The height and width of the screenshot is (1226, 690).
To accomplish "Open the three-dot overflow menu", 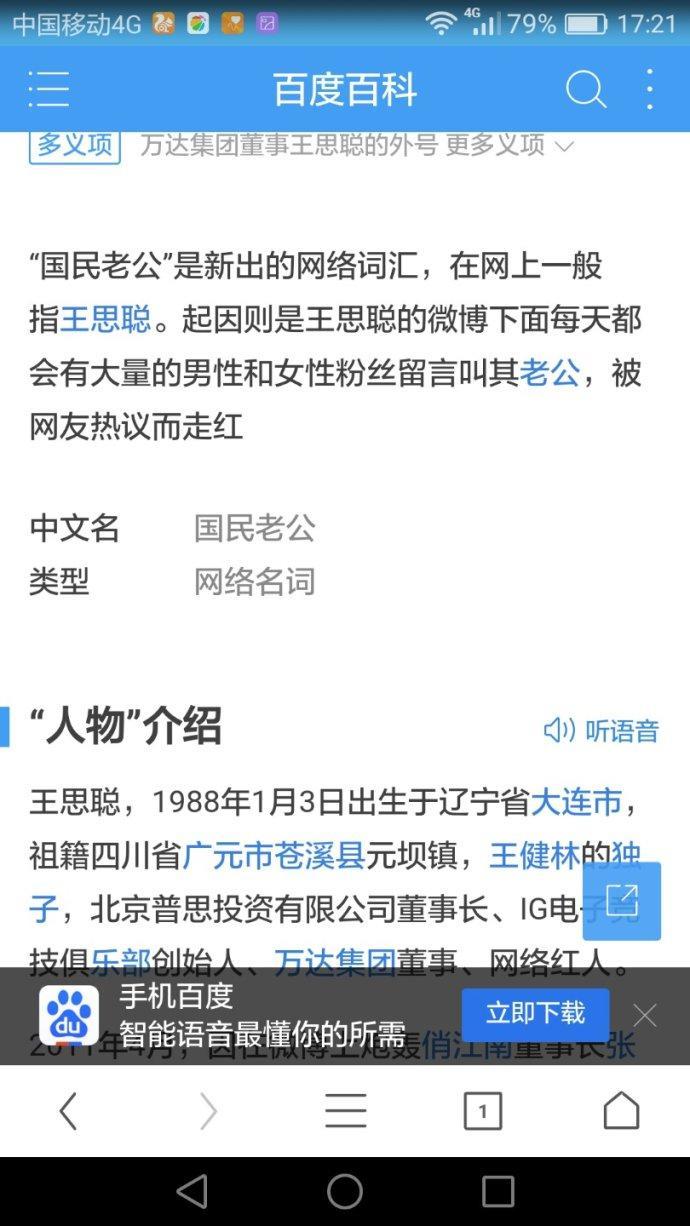I will [x=650, y=89].
